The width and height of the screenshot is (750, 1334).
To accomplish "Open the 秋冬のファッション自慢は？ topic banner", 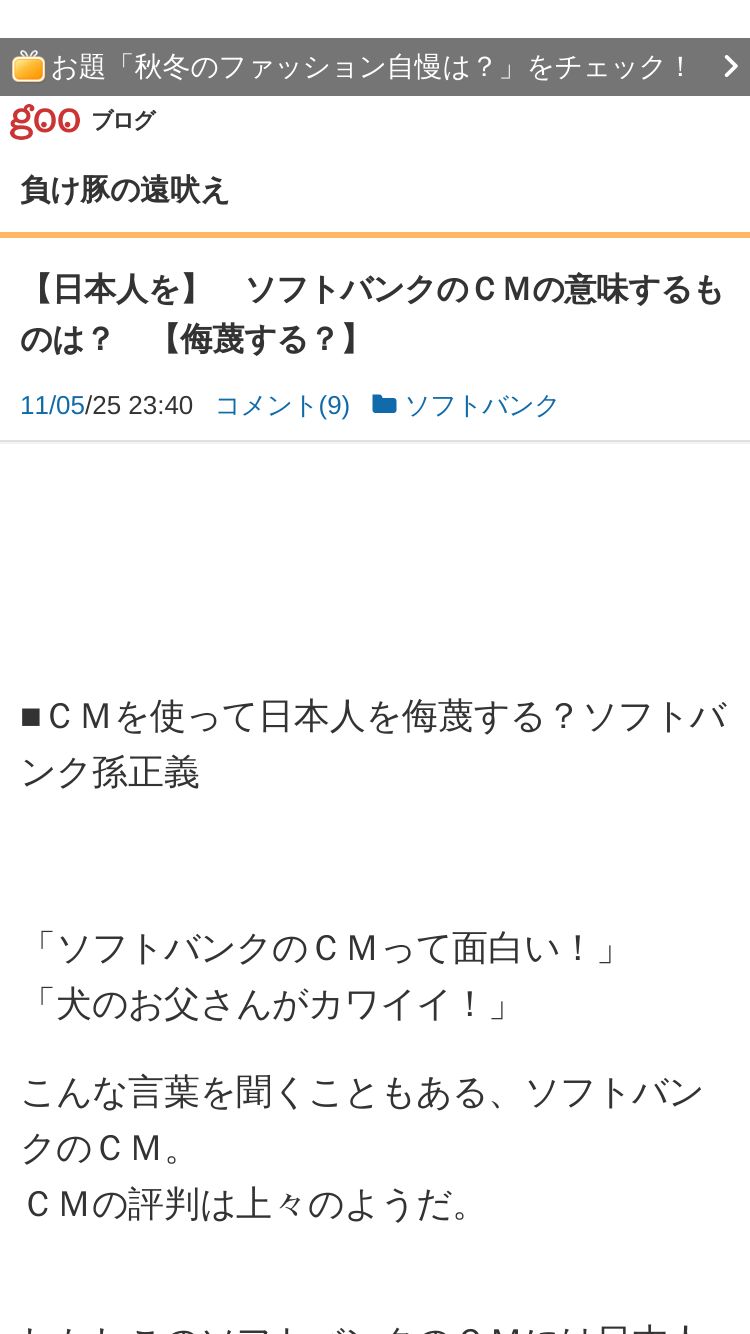I will tap(375, 67).
